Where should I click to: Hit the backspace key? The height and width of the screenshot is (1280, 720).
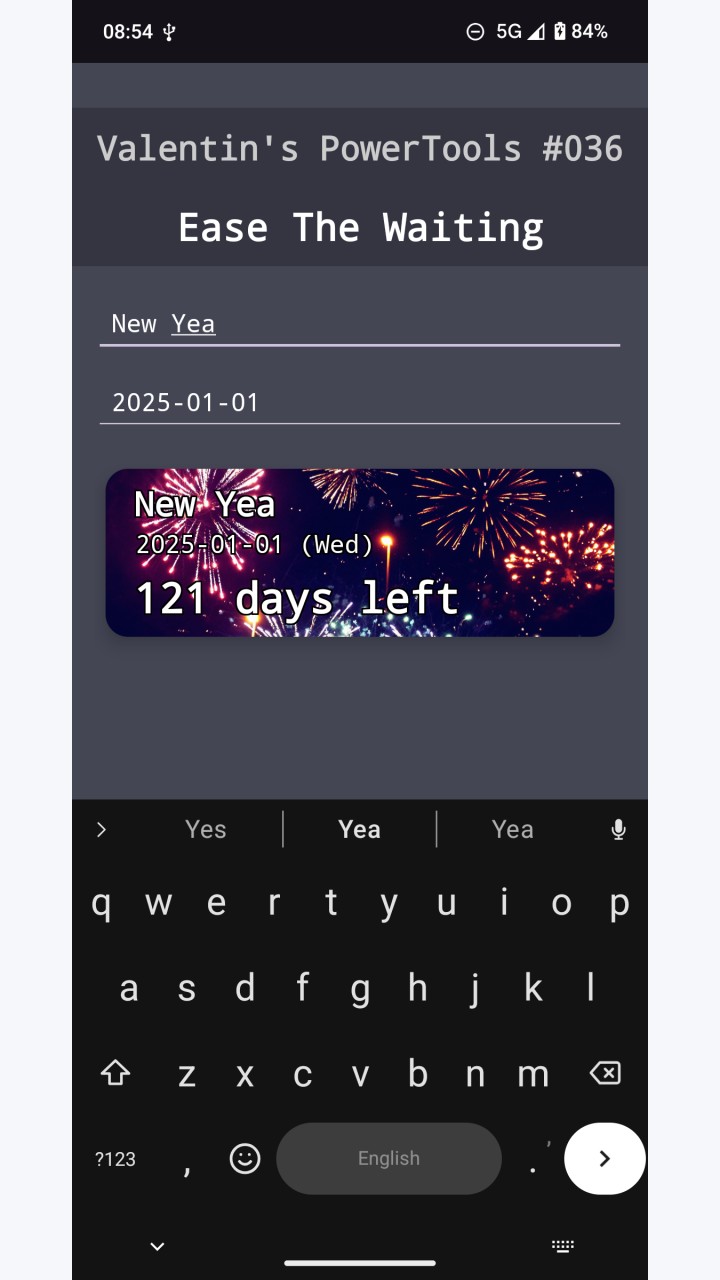pos(605,1073)
